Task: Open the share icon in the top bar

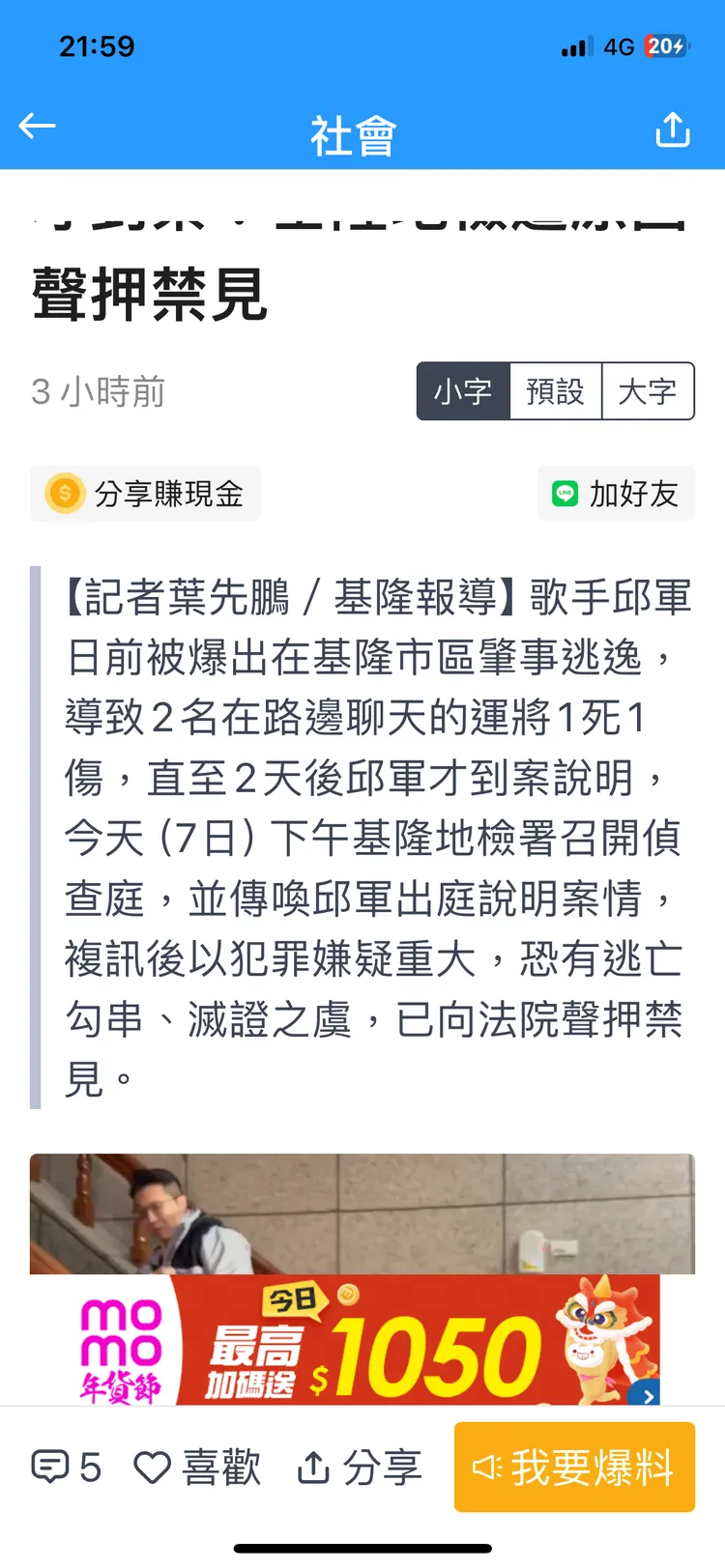Action: click(x=672, y=129)
